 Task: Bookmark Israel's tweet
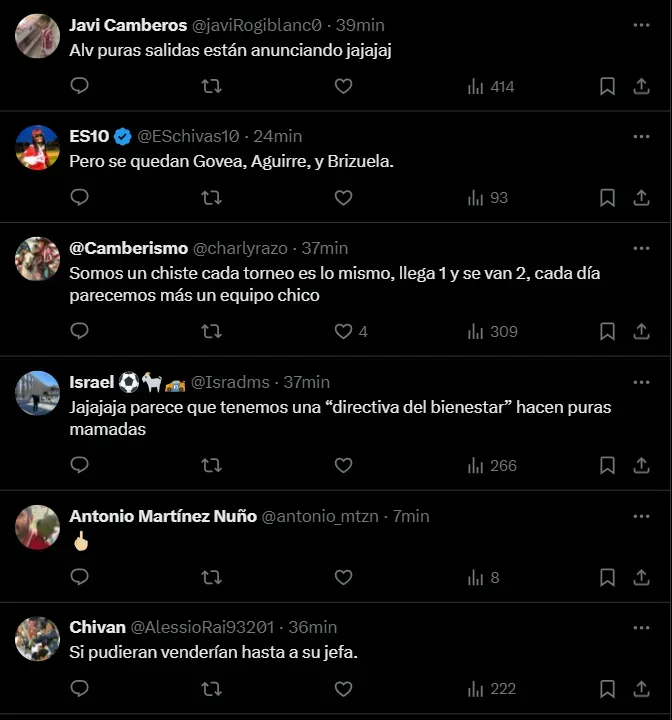pos(607,465)
